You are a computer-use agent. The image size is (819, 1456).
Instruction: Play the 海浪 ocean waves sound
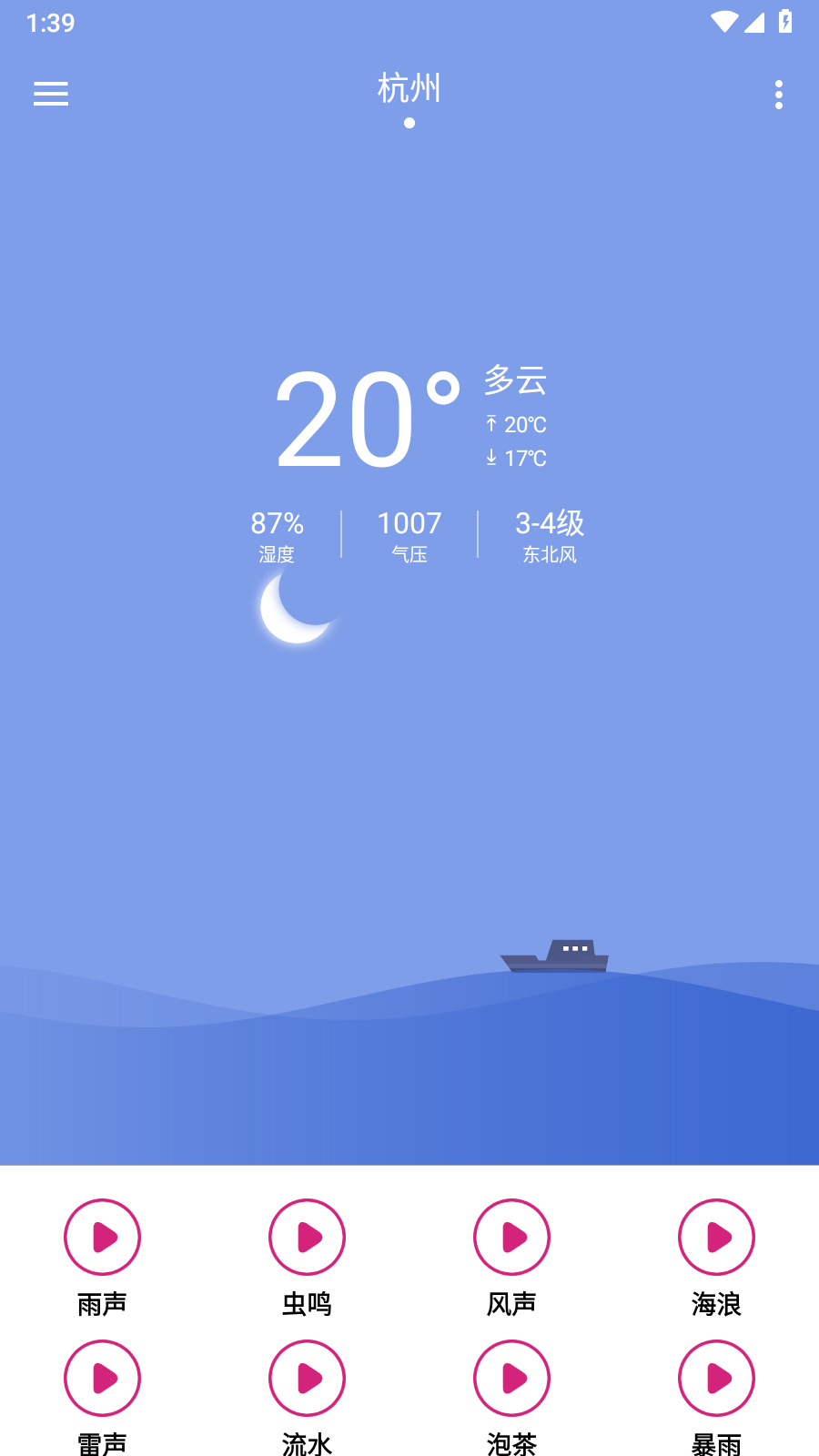pos(716,1237)
